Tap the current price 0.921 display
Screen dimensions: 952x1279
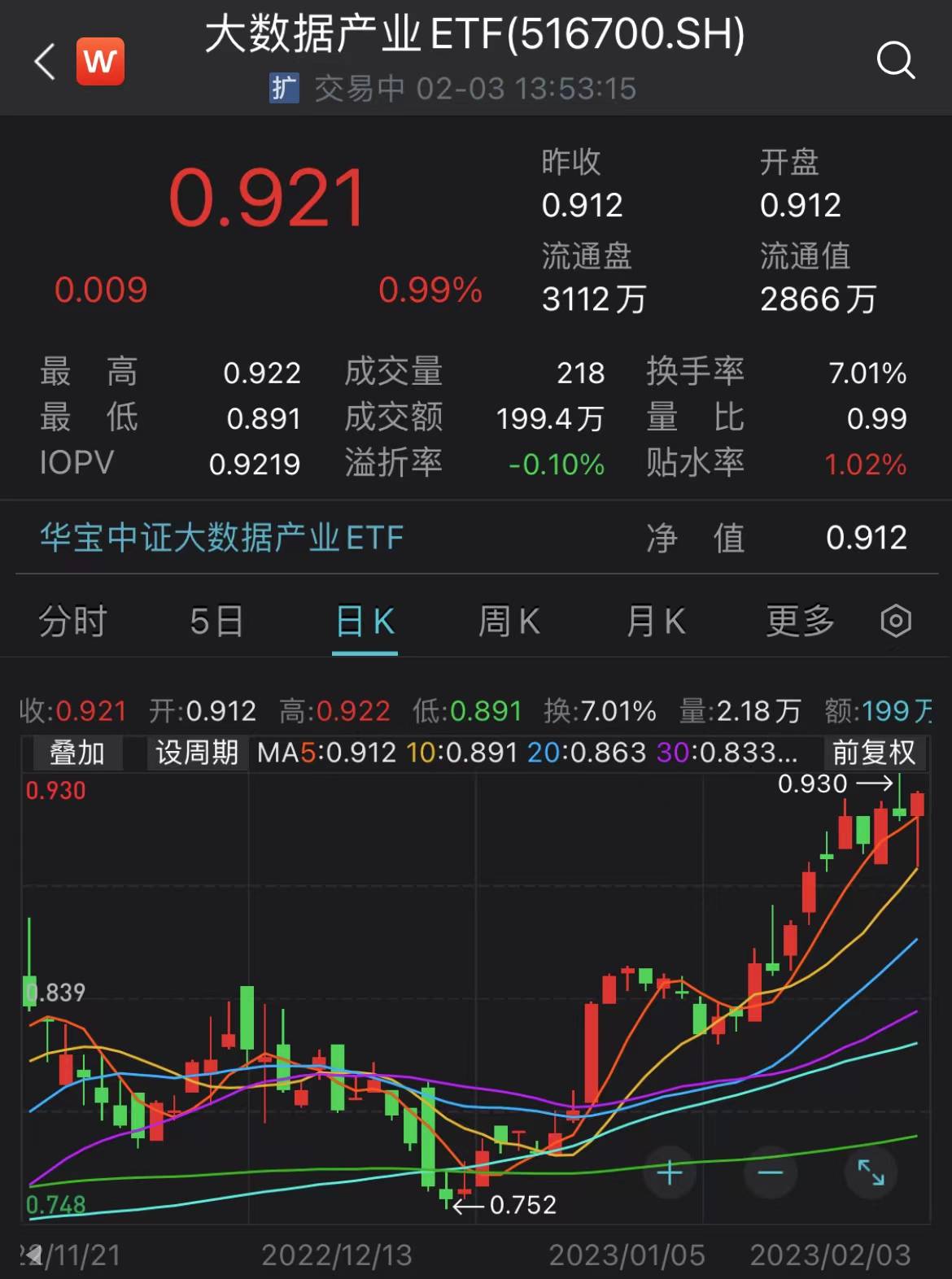point(269,195)
